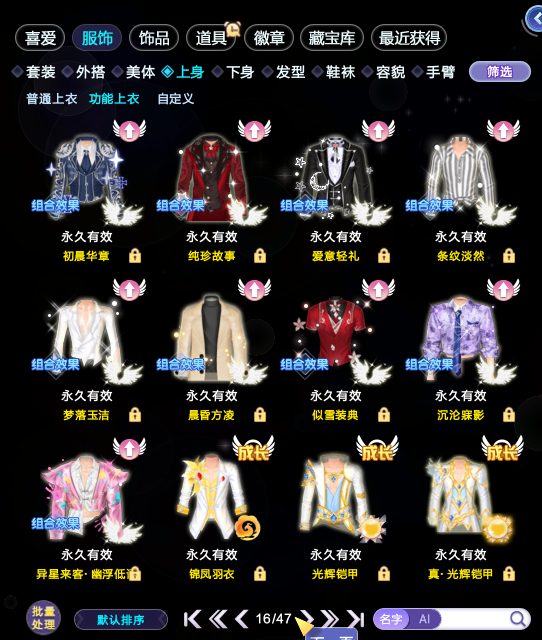
Task: Switch to the 饰品 tab
Action: pos(154,38)
